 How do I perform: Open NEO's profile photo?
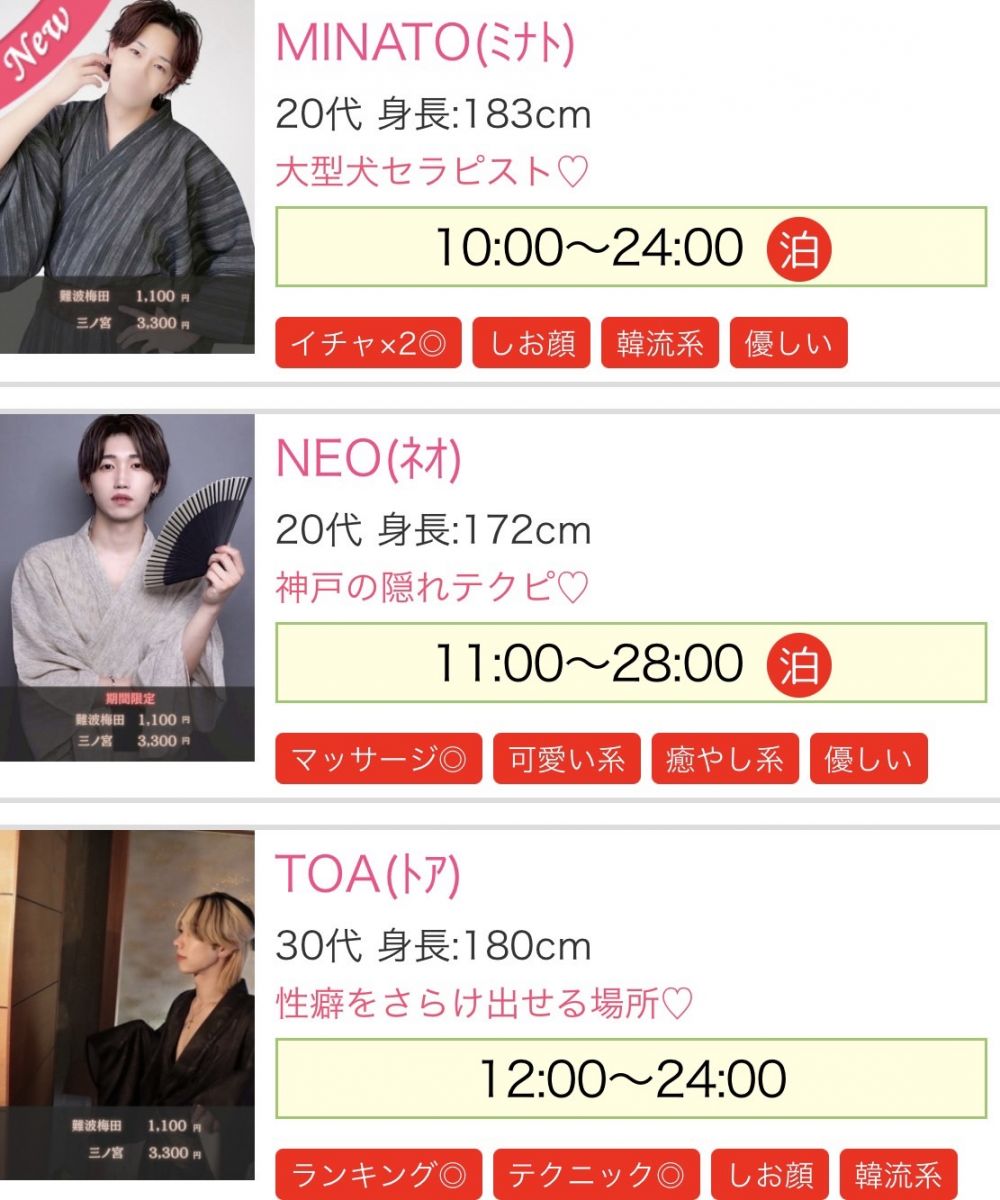(x=127, y=588)
